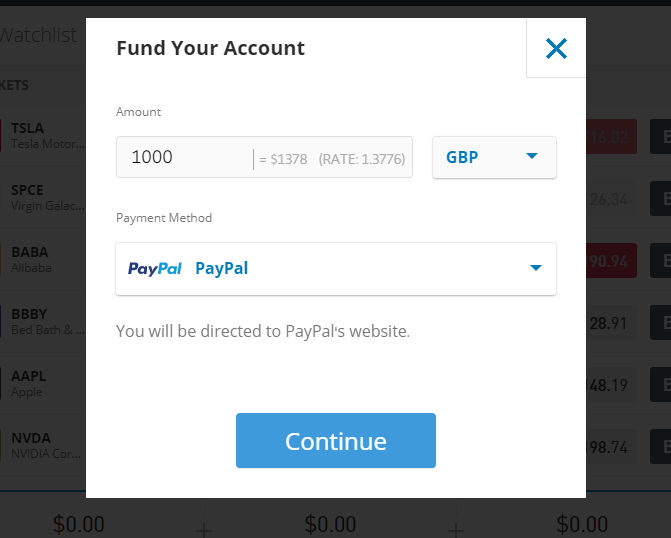Edit the amount field showing 1000
This screenshot has height=538, width=671.
[185, 157]
